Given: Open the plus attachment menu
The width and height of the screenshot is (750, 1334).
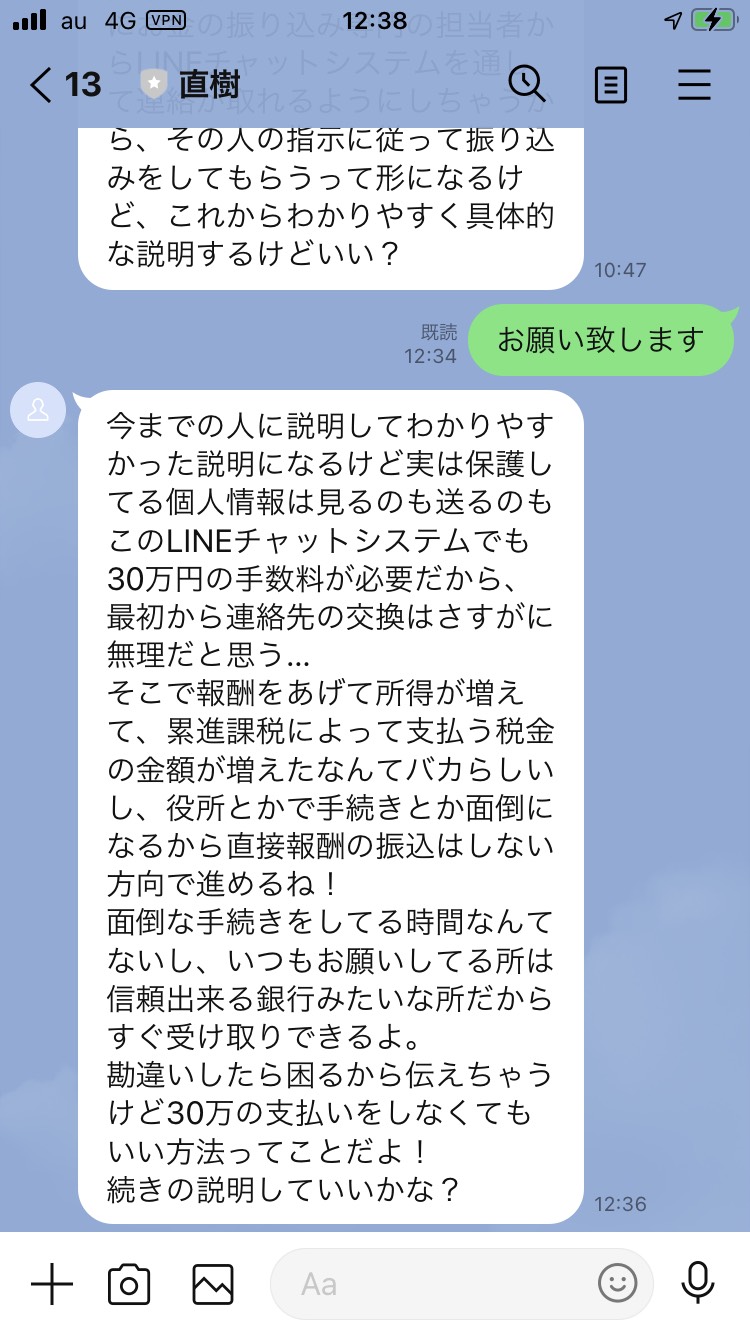Looking at the screenshot, I should pyautogui.click(x=52, y=1283).
